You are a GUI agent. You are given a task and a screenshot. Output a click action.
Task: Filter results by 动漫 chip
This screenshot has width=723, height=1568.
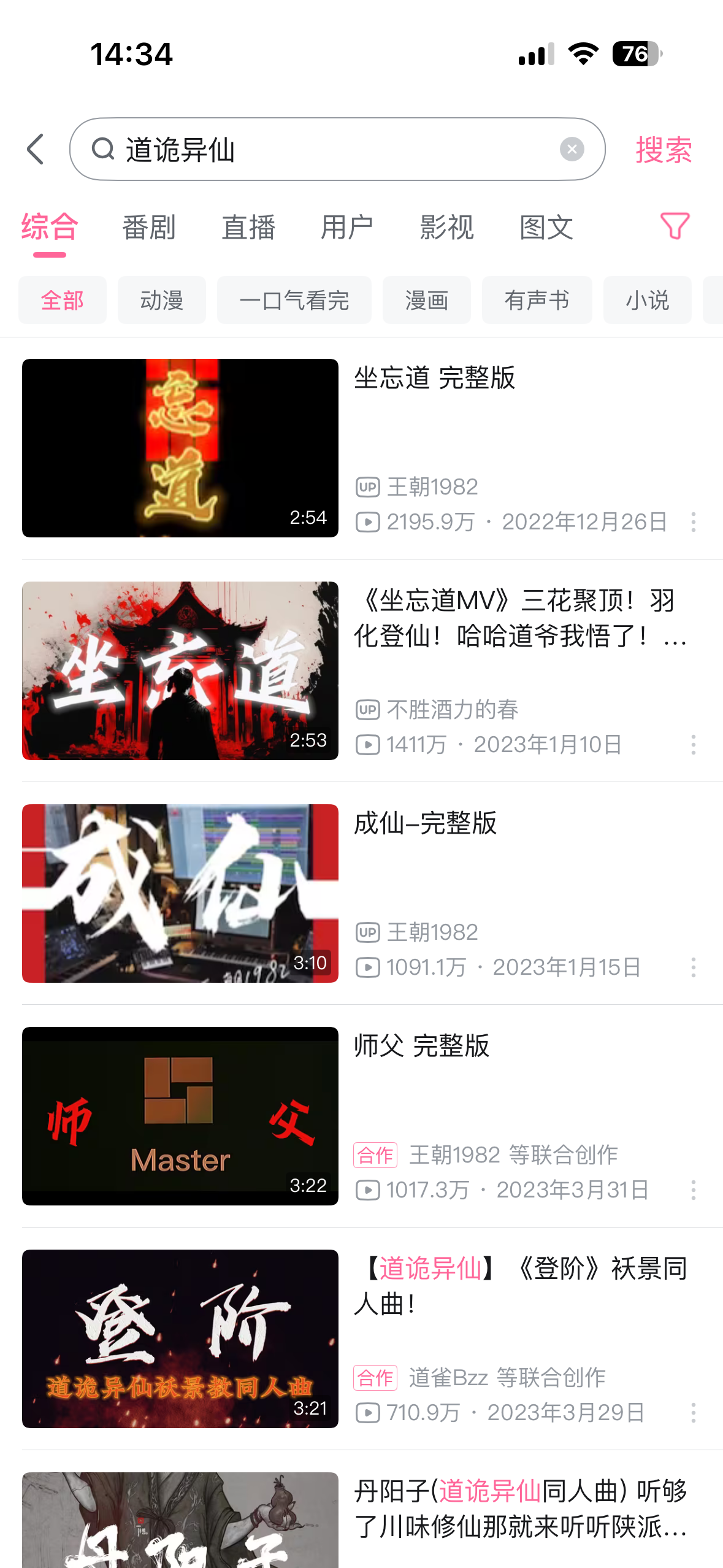click(162, 300)
